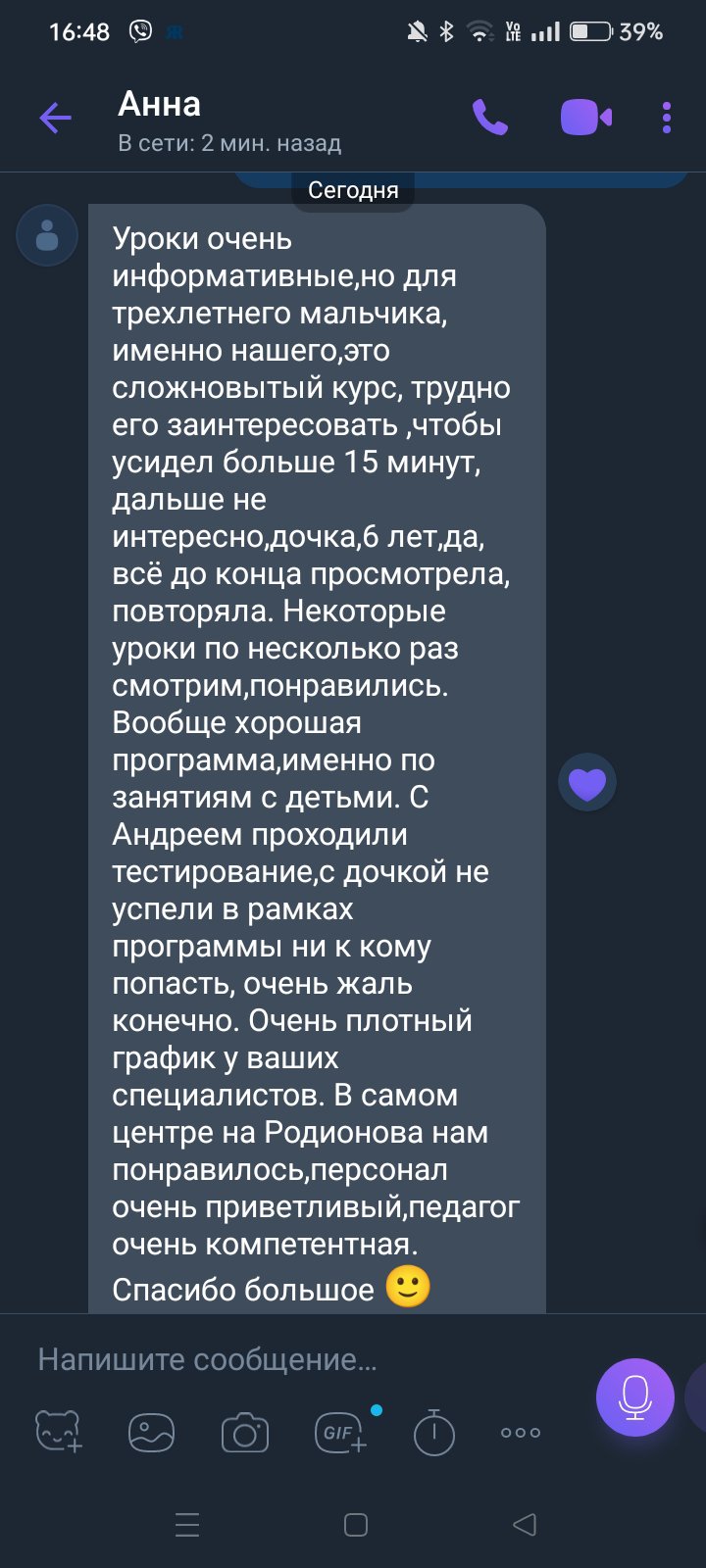Open the three-dot overflow menu
Viewport: 706px width, 1568px height.
point(667,118)
